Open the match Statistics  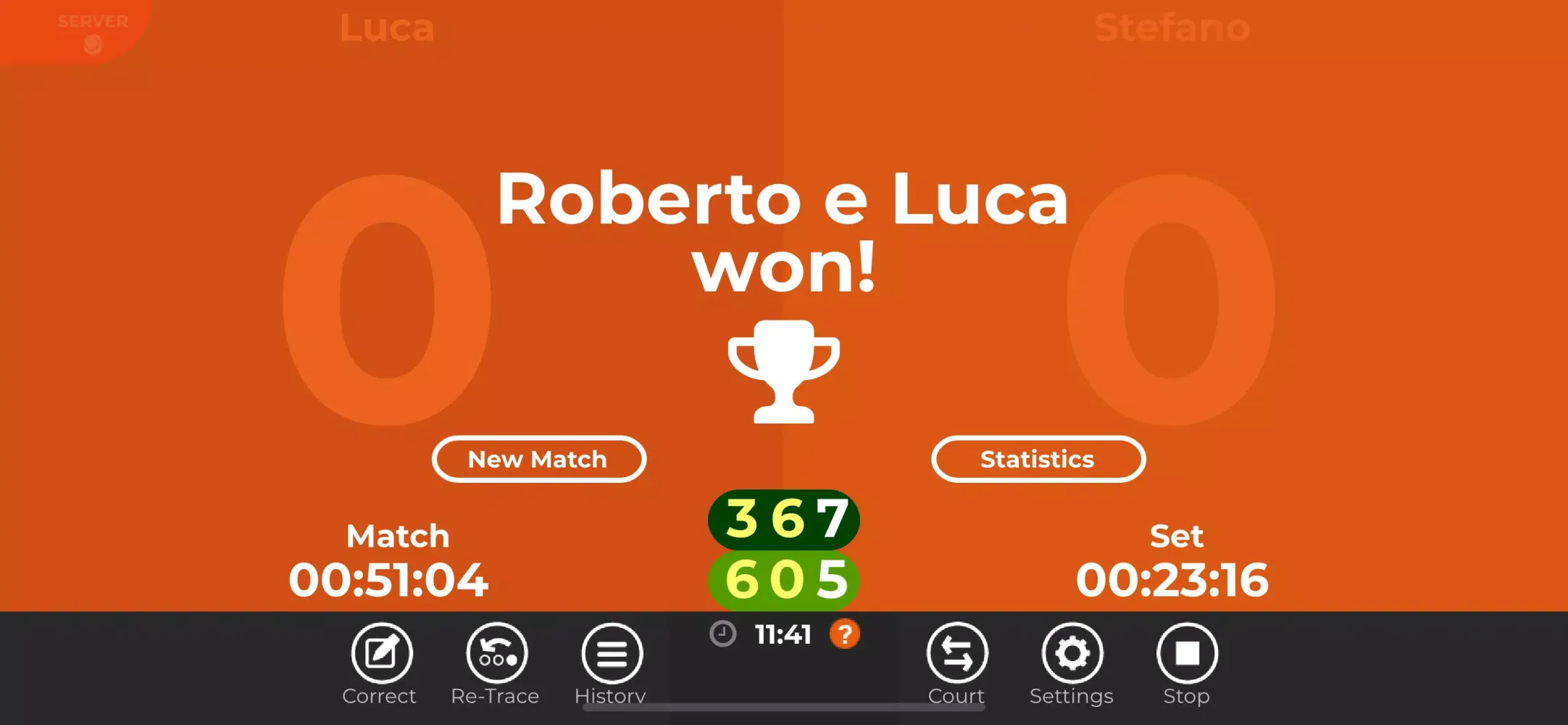[x=1038, y=459]
